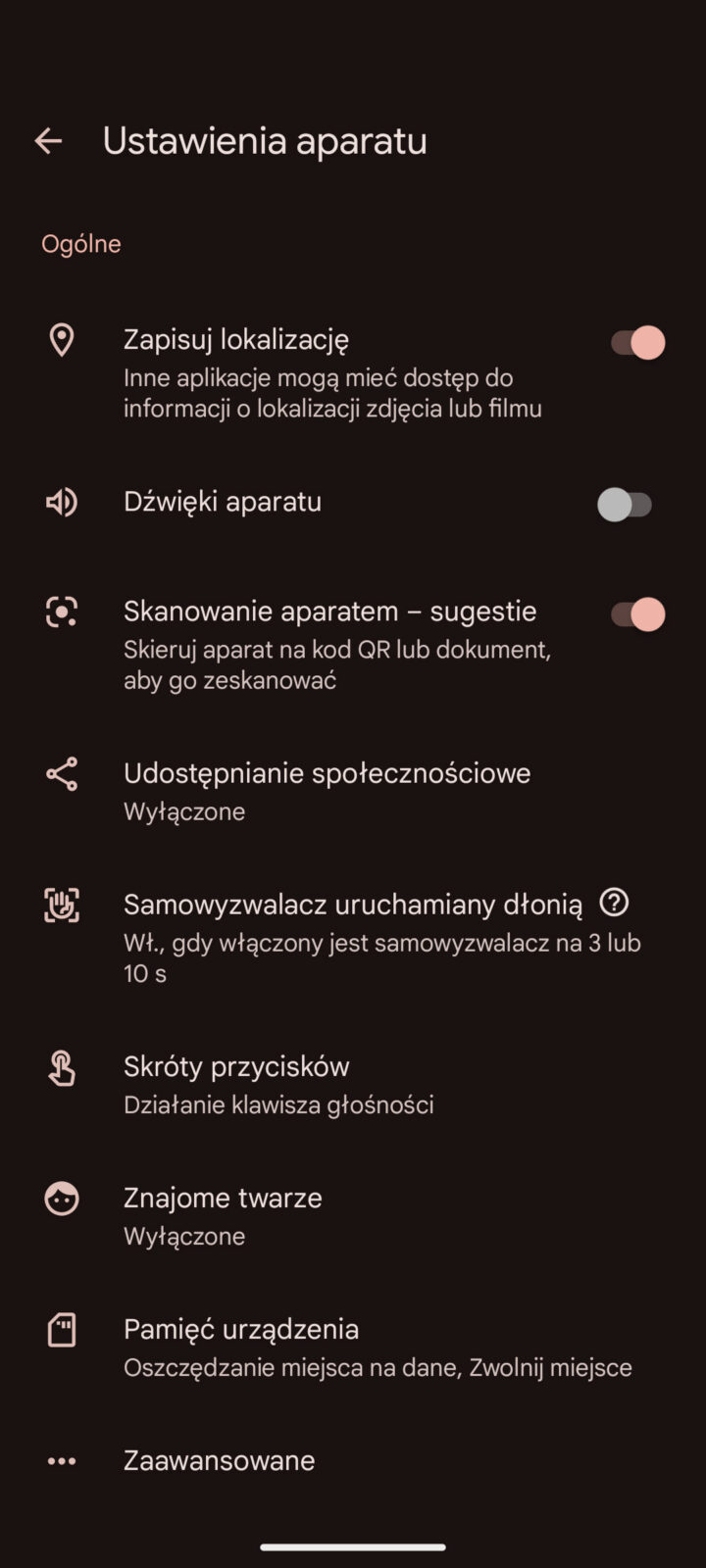Expand Zaawansowane settings
This screenshot has width=706, height=1568.
[219, 1461]
